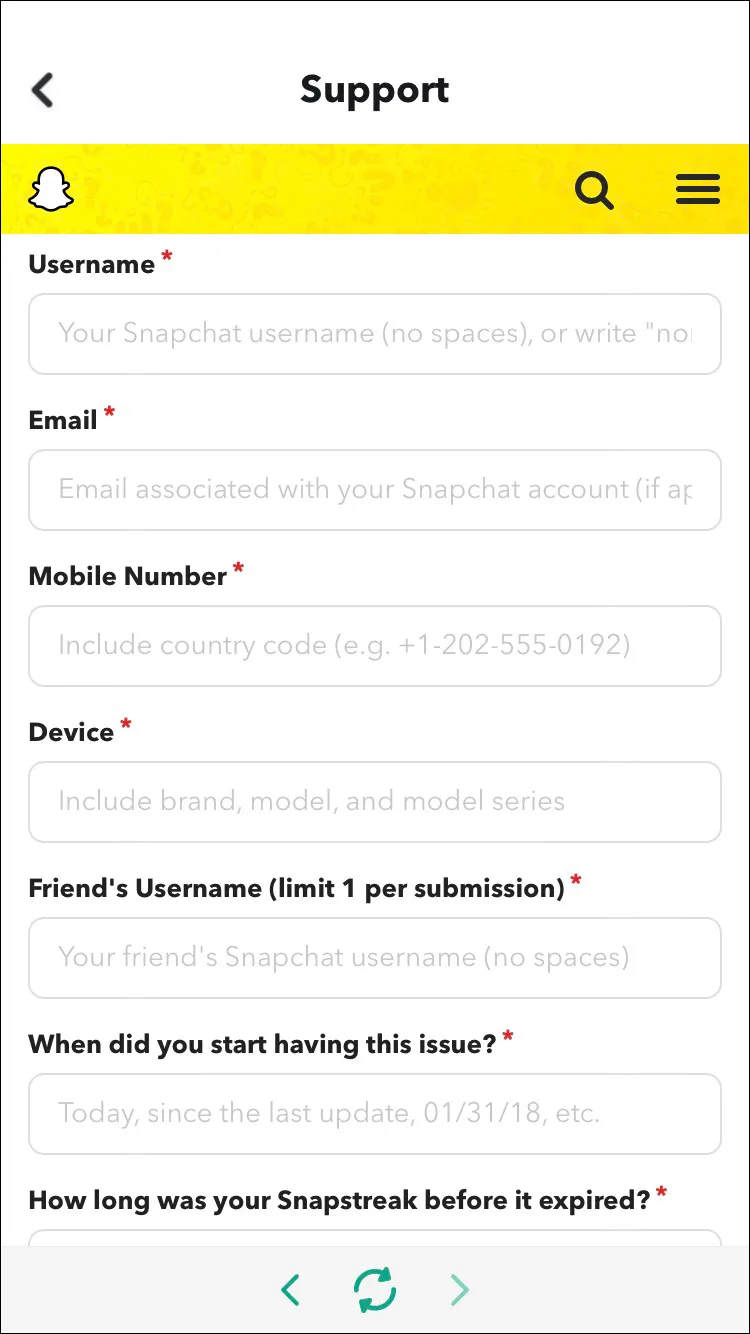This screenshot has height=1334, width=750.
Task: Tap the Device input field
Action: pyautogui.click(x=374, y=802)
